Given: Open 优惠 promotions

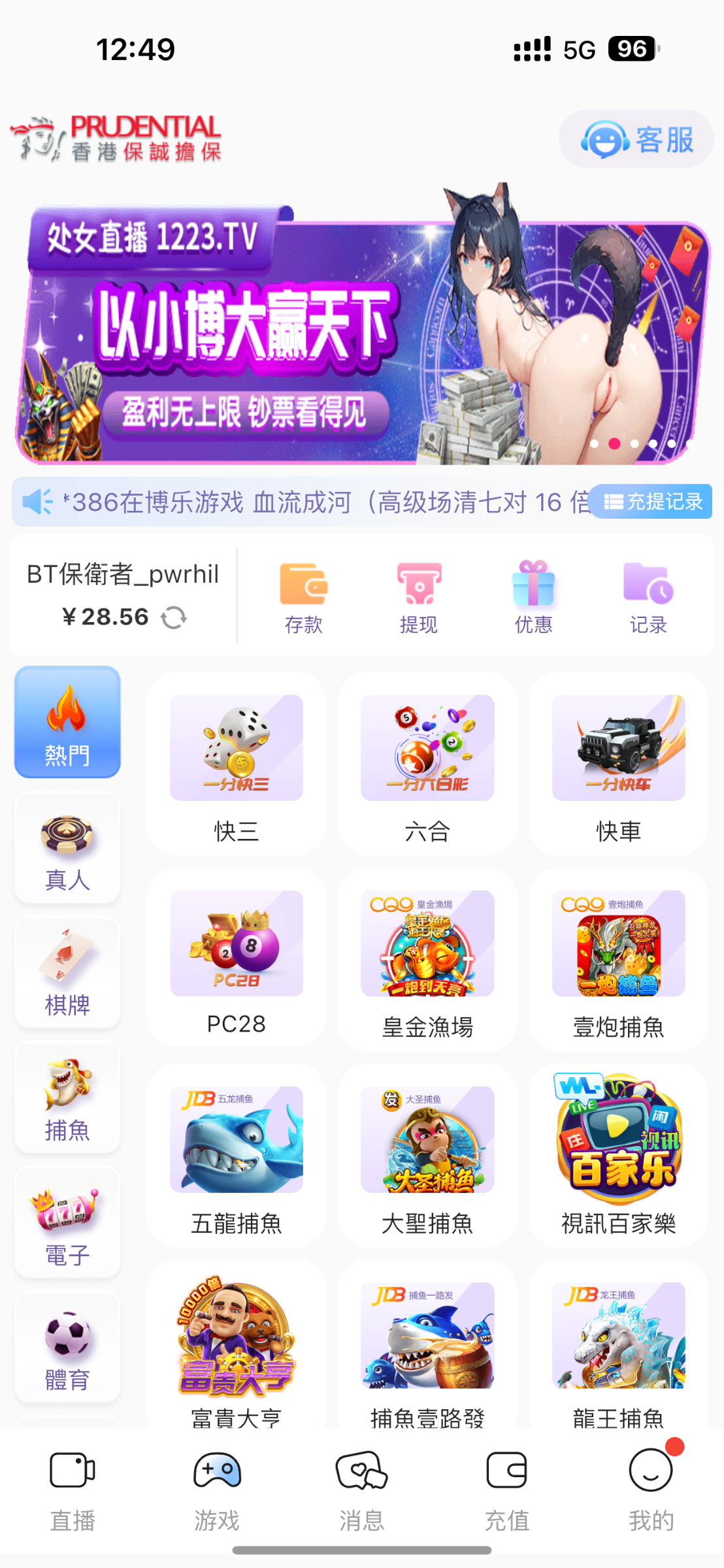Looking at the screenshot, I should [533, 597].
